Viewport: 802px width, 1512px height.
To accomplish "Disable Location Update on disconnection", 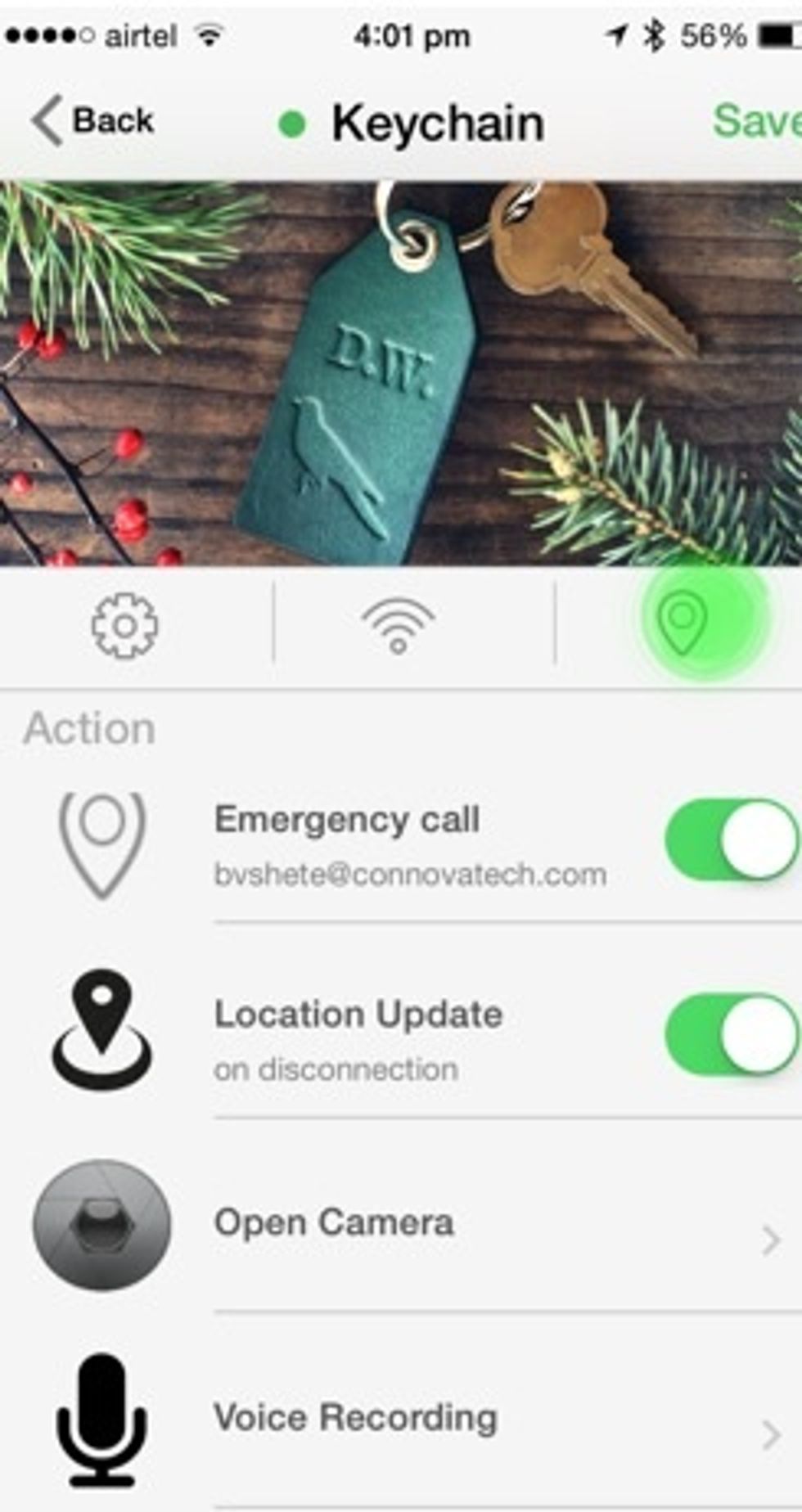I will pyautogui.click(x=731, y=1034).
